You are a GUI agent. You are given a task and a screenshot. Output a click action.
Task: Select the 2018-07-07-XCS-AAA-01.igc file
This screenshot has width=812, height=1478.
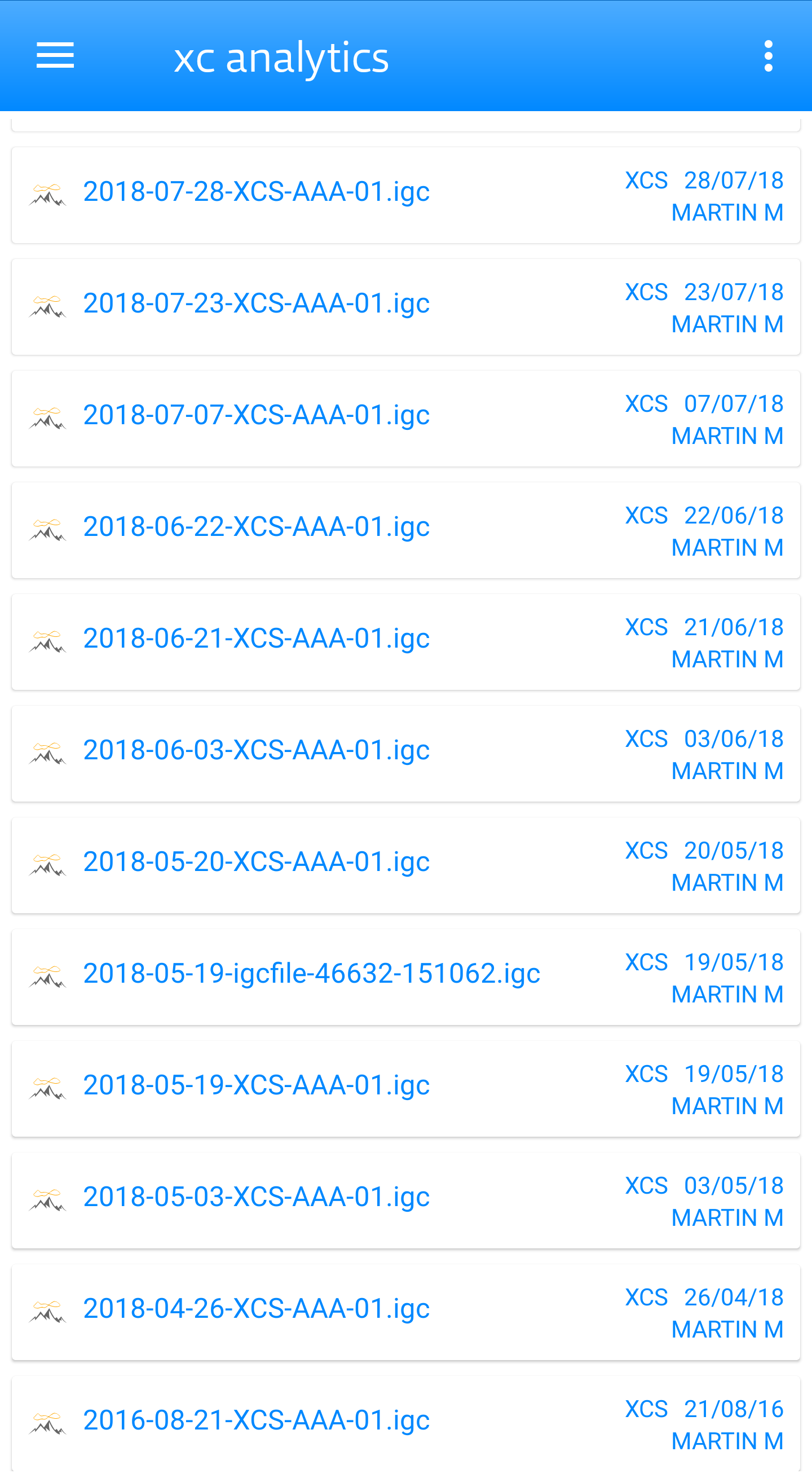click(x=406, y=418)
